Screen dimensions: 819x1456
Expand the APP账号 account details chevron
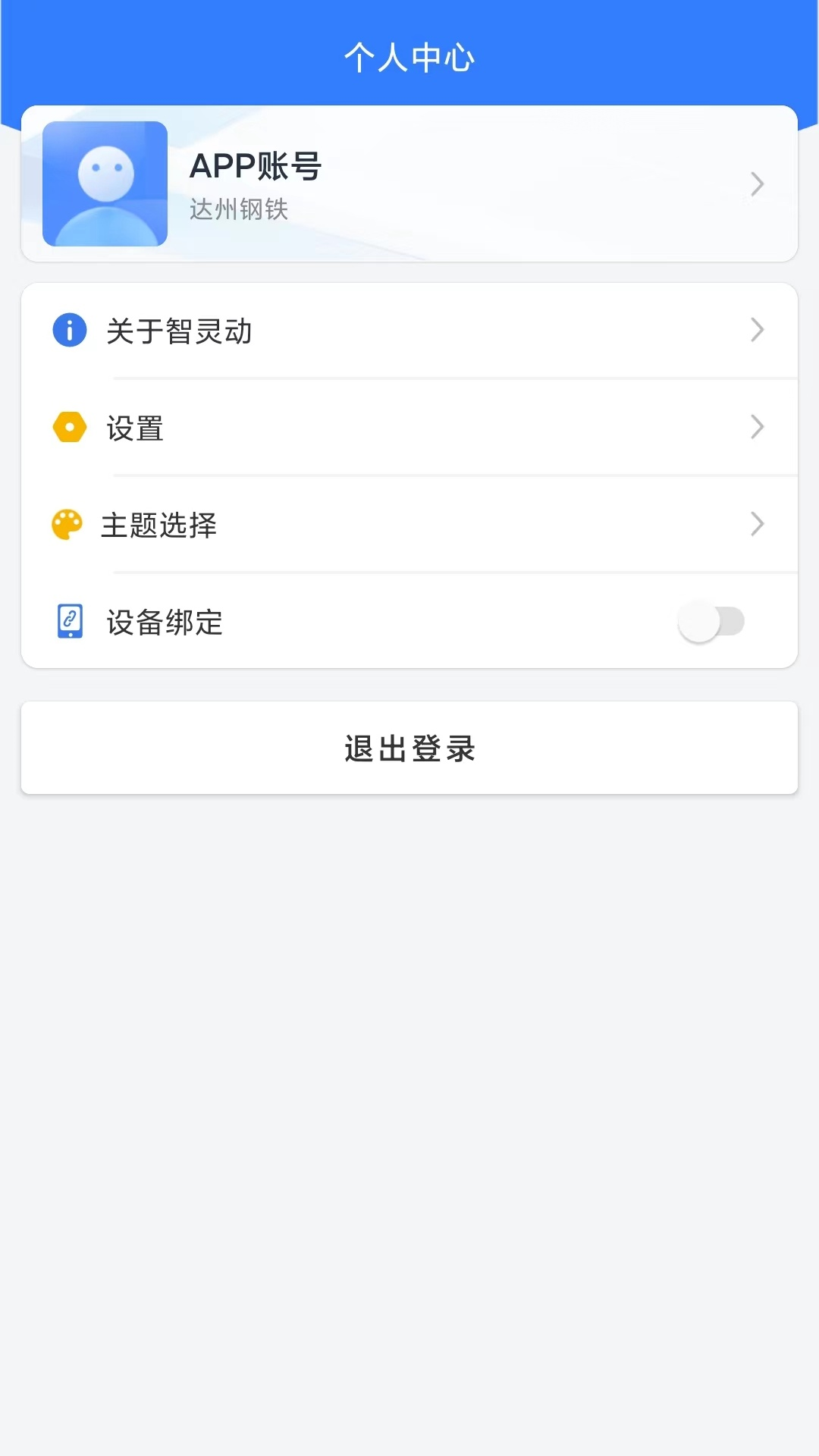click(756, 183)
